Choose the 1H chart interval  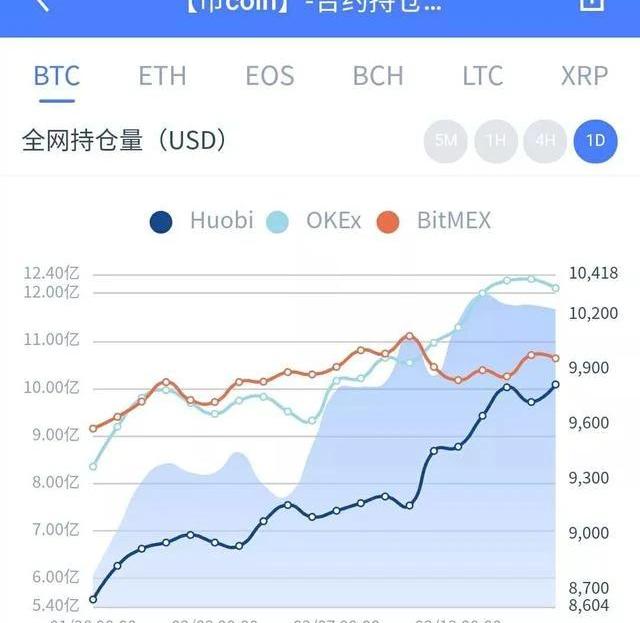(x=496, y=141)
